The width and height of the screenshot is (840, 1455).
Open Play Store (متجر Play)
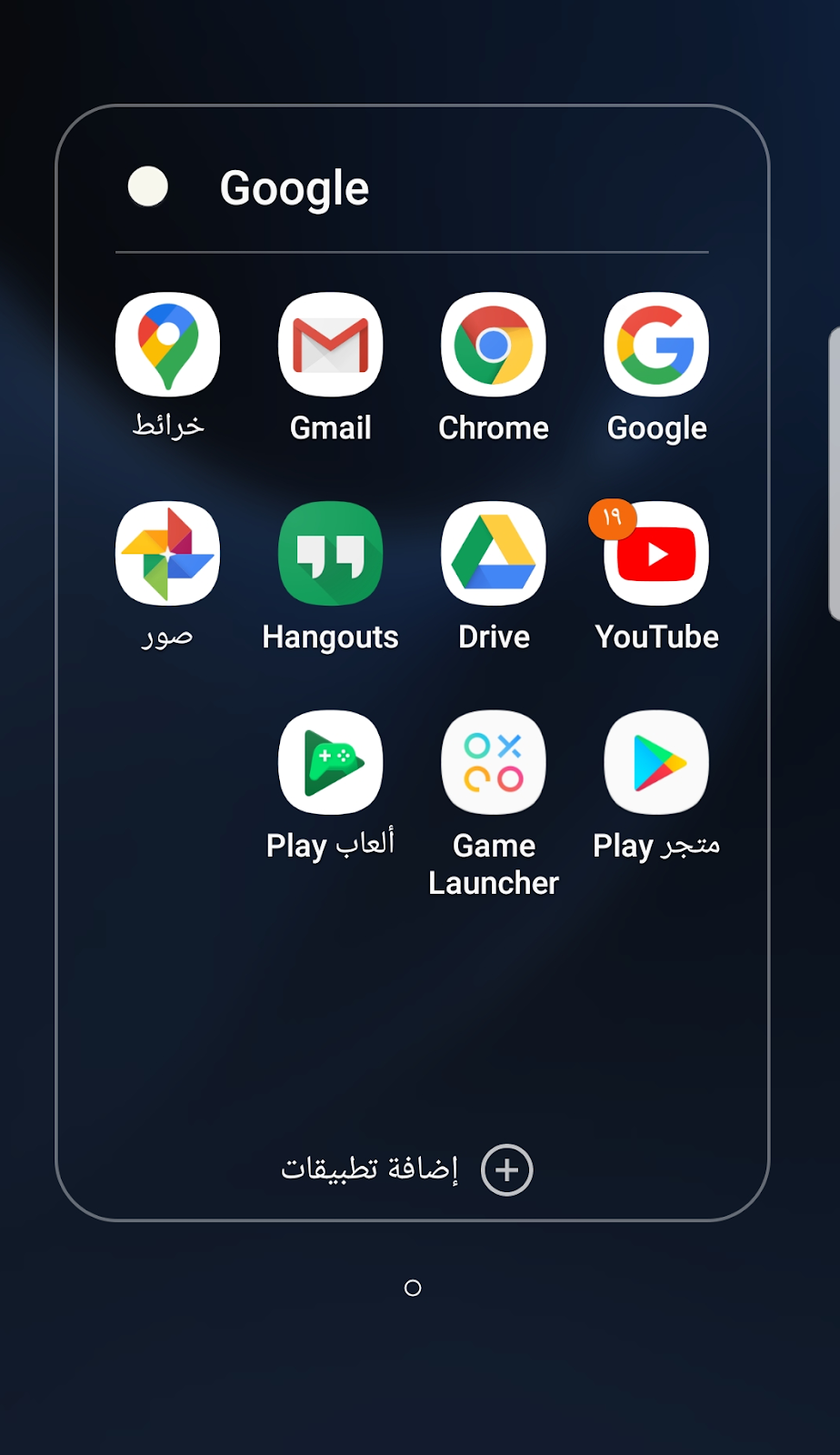click(656, 763)
